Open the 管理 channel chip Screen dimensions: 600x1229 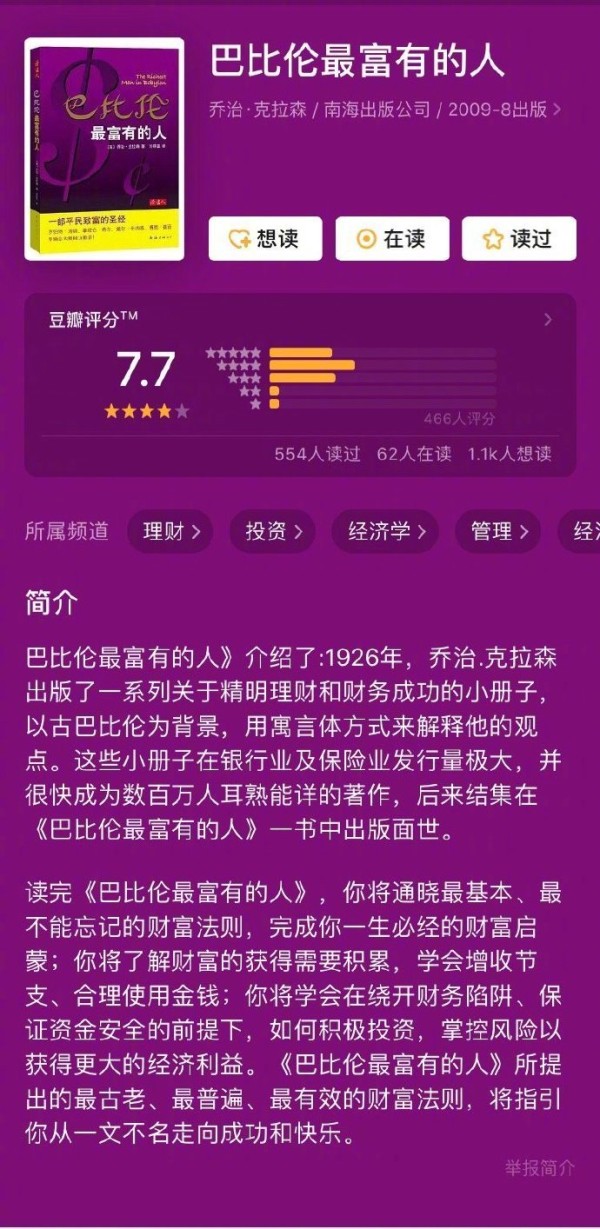[x=498, y=531]
